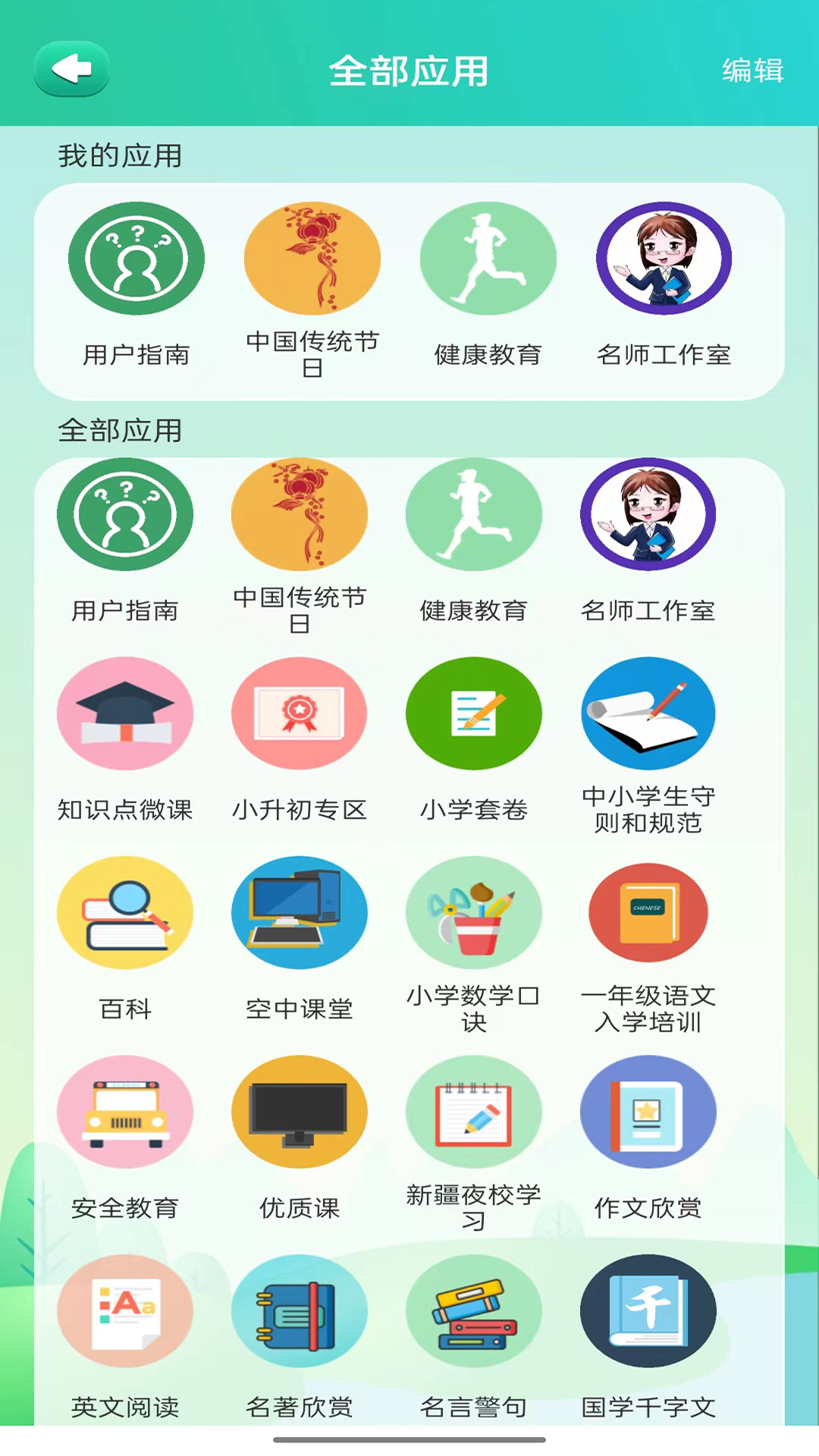This screenshot has width=819, height=1456.
Task: Launch 空中课堂 computer icon
Action: tap(300, 912)
